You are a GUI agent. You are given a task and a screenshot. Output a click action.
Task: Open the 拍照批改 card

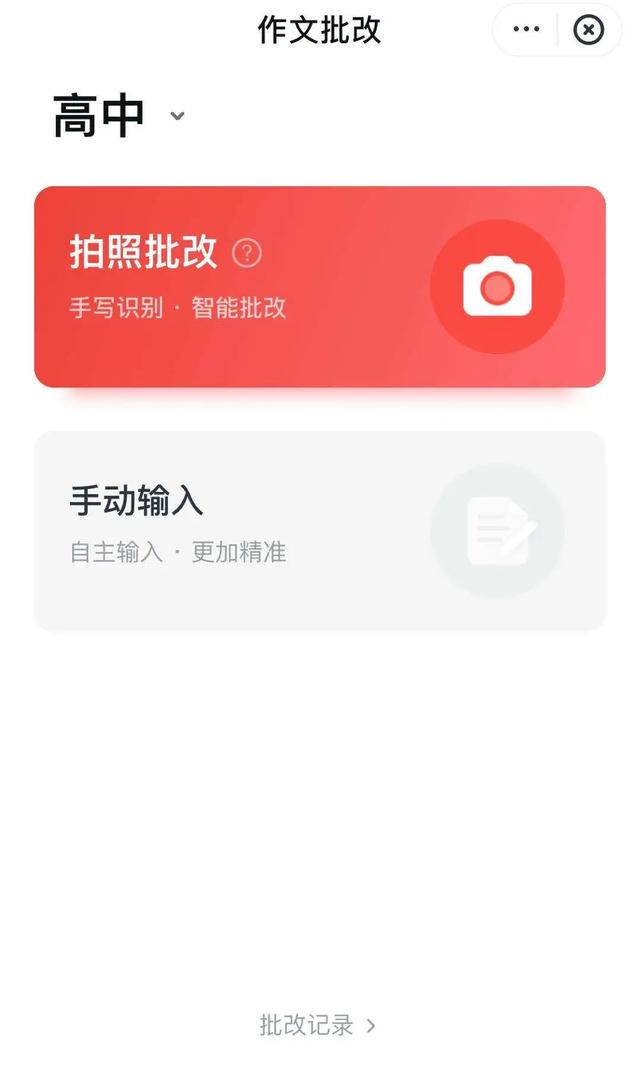(320, 287)
